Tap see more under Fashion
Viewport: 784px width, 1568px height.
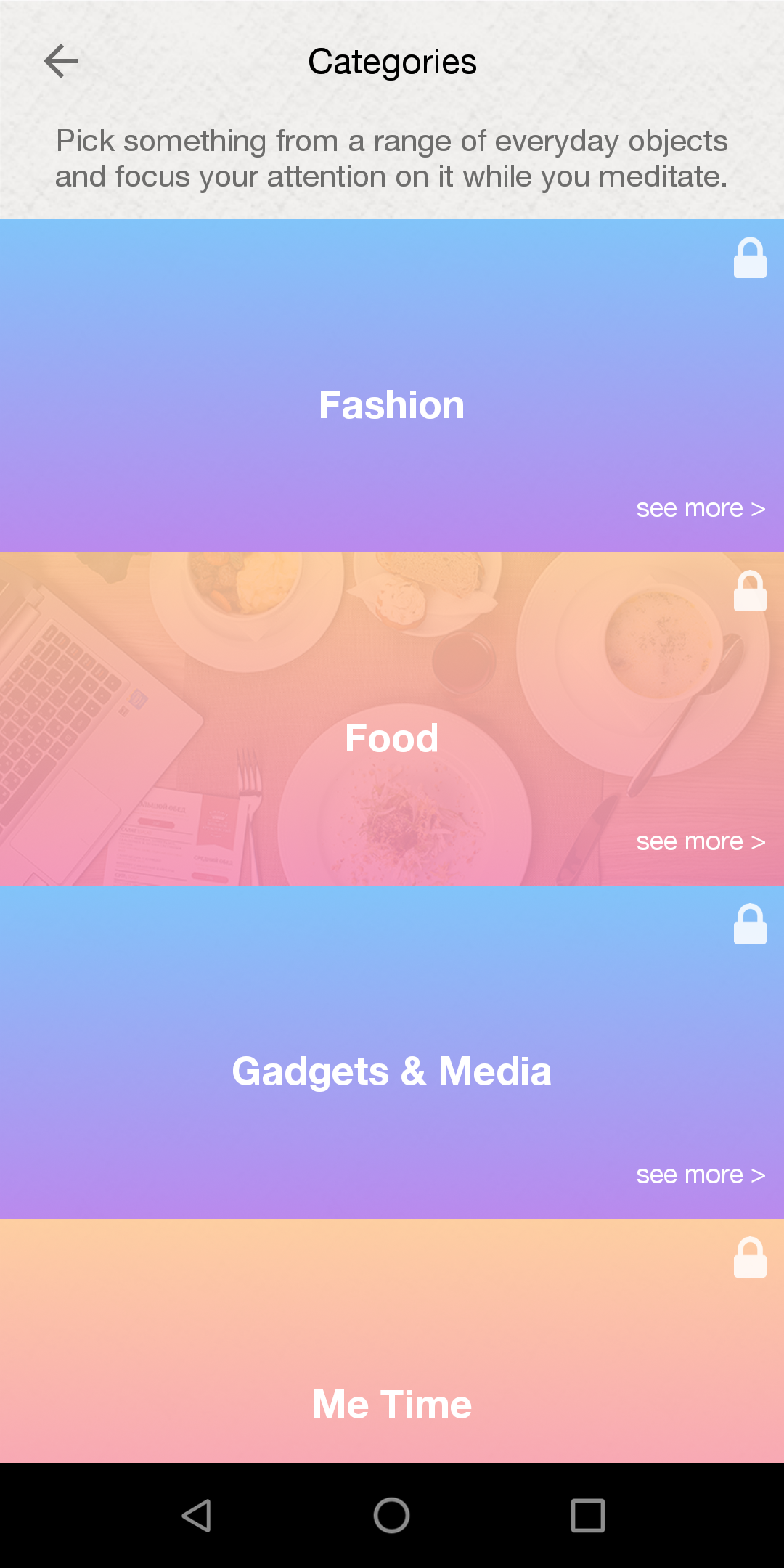coord(701,508)
